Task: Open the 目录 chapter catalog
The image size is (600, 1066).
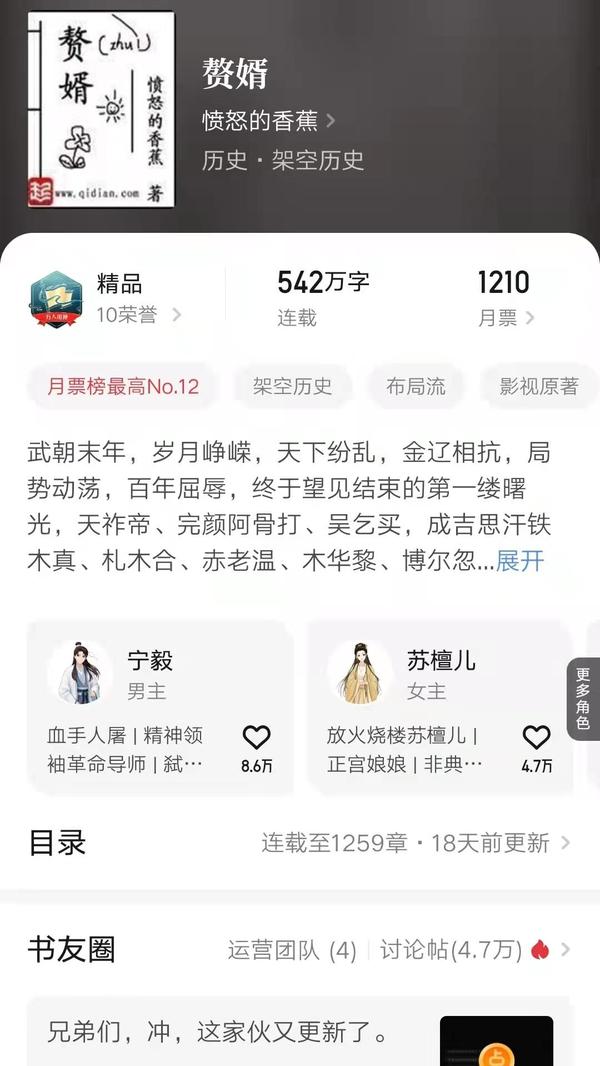Action: tap(300, 843)
